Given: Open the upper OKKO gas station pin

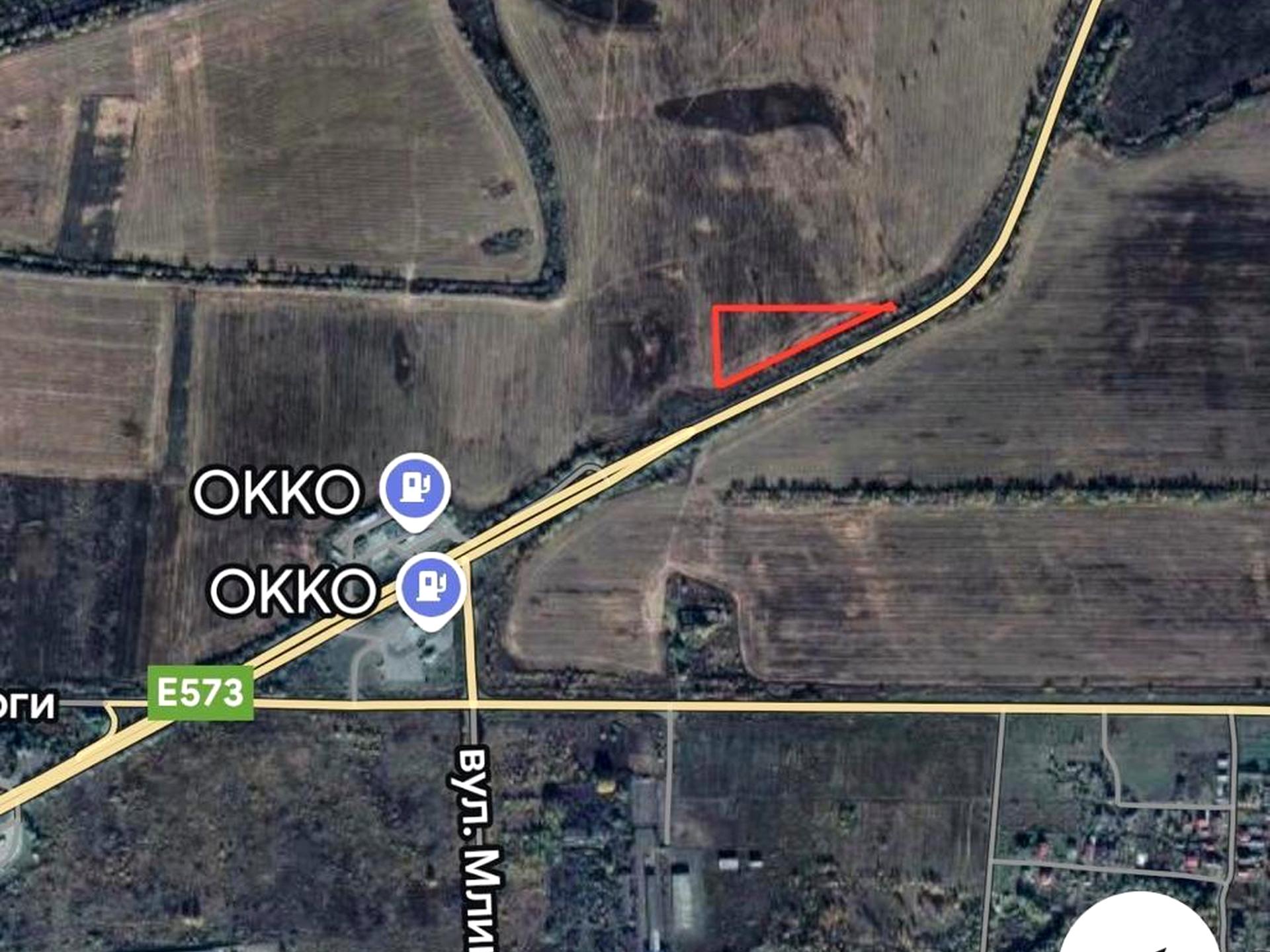Looking at the screenshot, I should [x=415, y=488].
